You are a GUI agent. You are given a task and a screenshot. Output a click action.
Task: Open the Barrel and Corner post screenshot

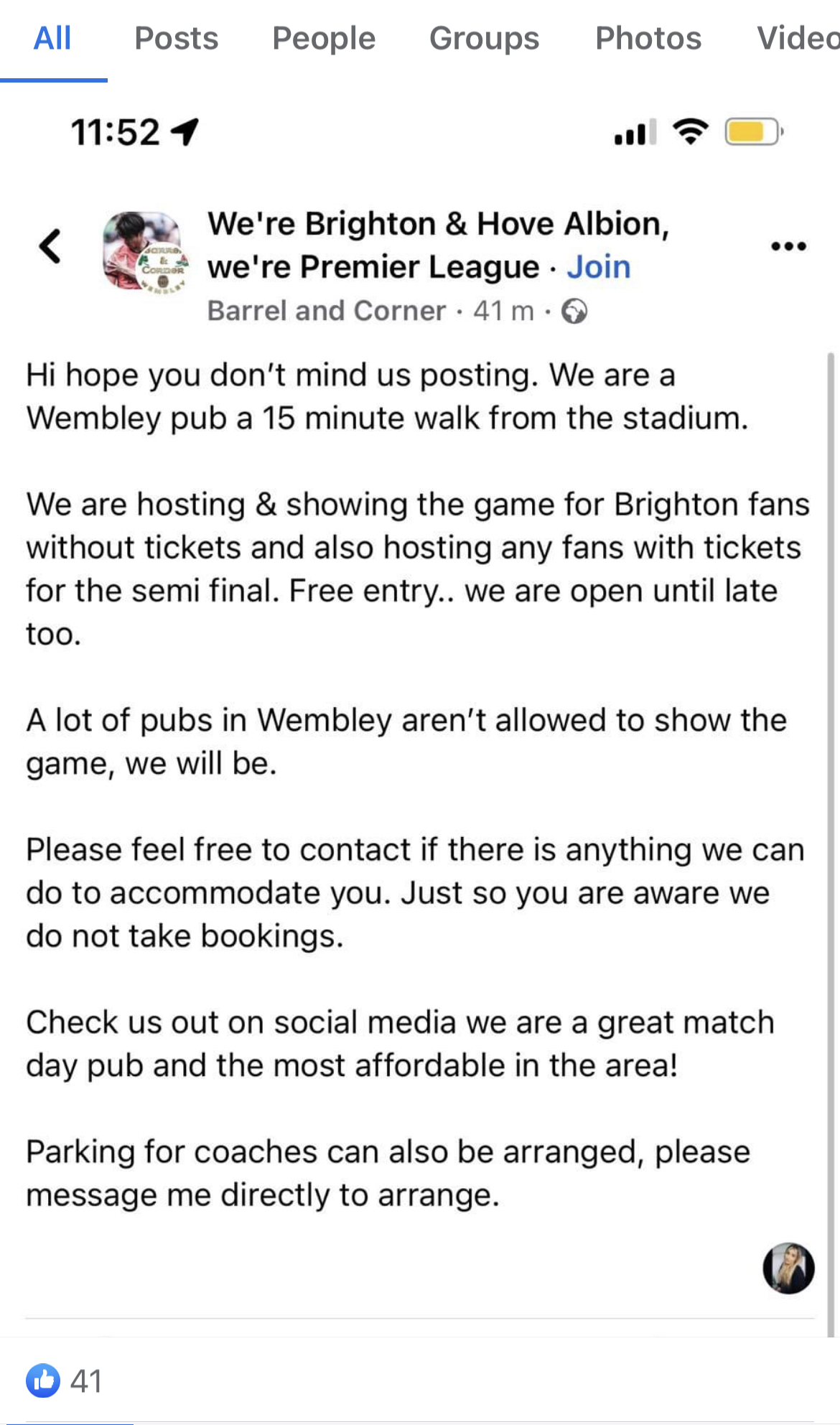click(x=420, y=718)
